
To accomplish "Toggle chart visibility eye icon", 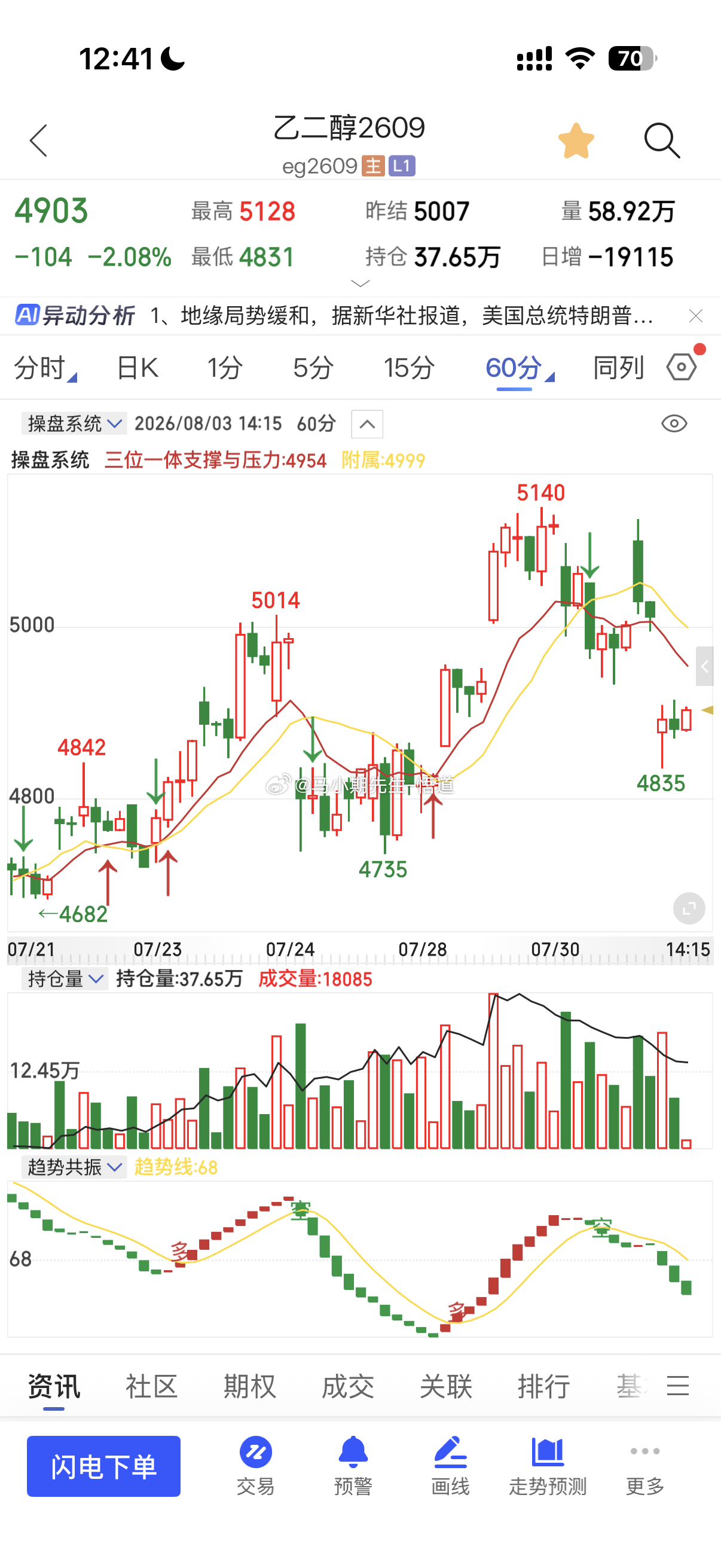I will (x=674, y=423).
